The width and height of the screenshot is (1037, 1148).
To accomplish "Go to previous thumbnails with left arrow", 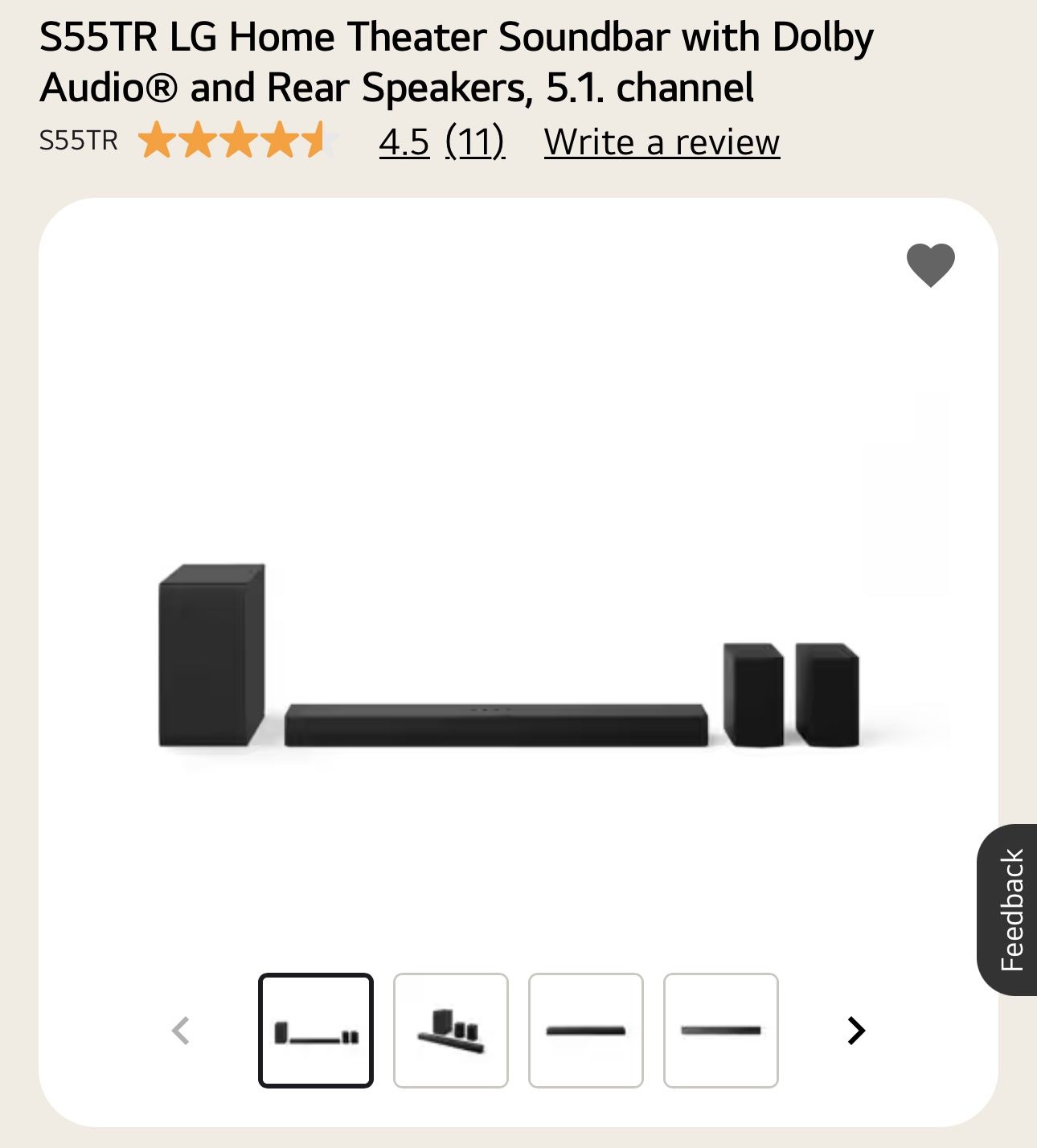I will pyautogui.click(x=182, y=1030).
